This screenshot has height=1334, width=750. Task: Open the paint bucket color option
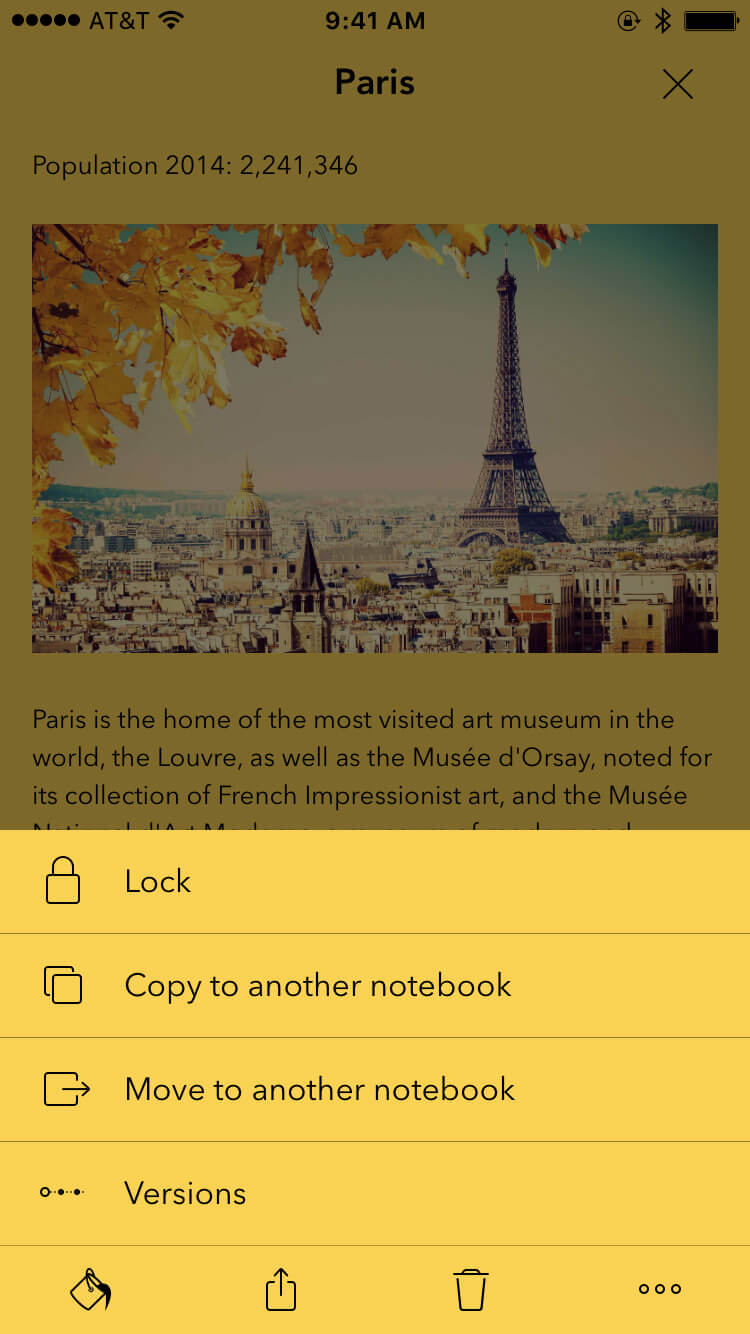click(x=90, y=1289)
